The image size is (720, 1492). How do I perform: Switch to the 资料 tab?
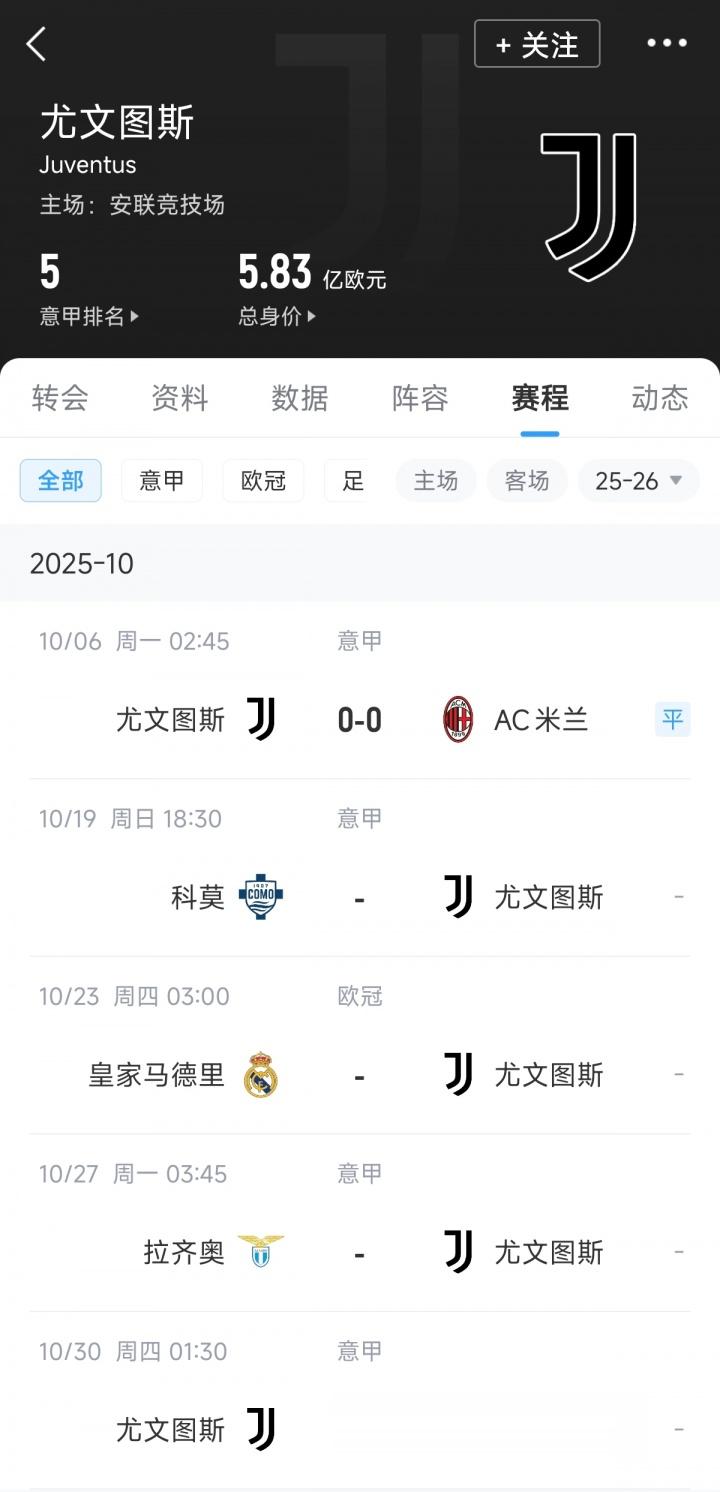[x=180, y=398]
